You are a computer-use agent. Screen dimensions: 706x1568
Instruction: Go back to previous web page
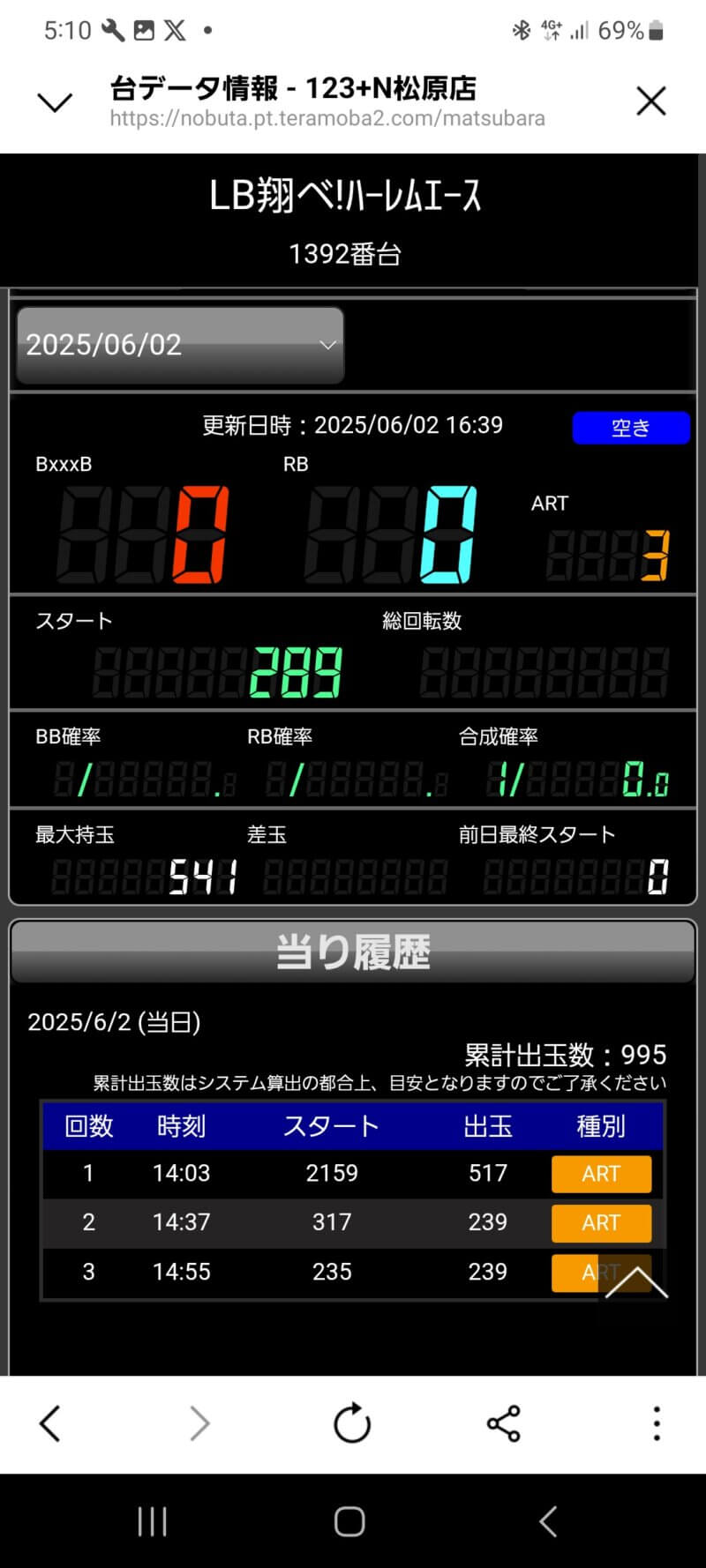50,1423
